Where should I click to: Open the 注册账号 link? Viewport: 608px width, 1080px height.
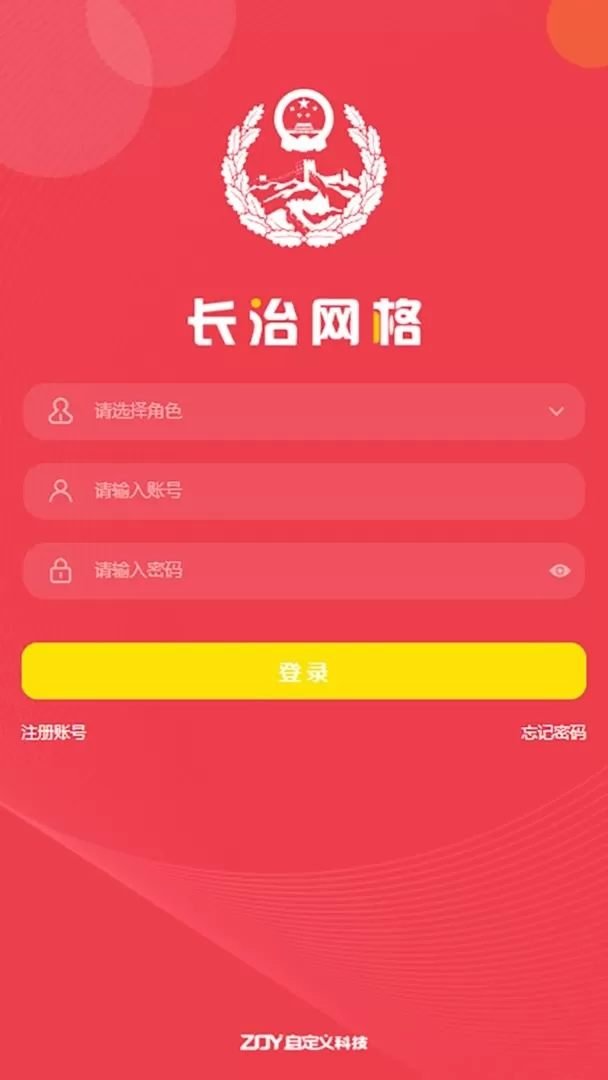[x=54, y=733]
